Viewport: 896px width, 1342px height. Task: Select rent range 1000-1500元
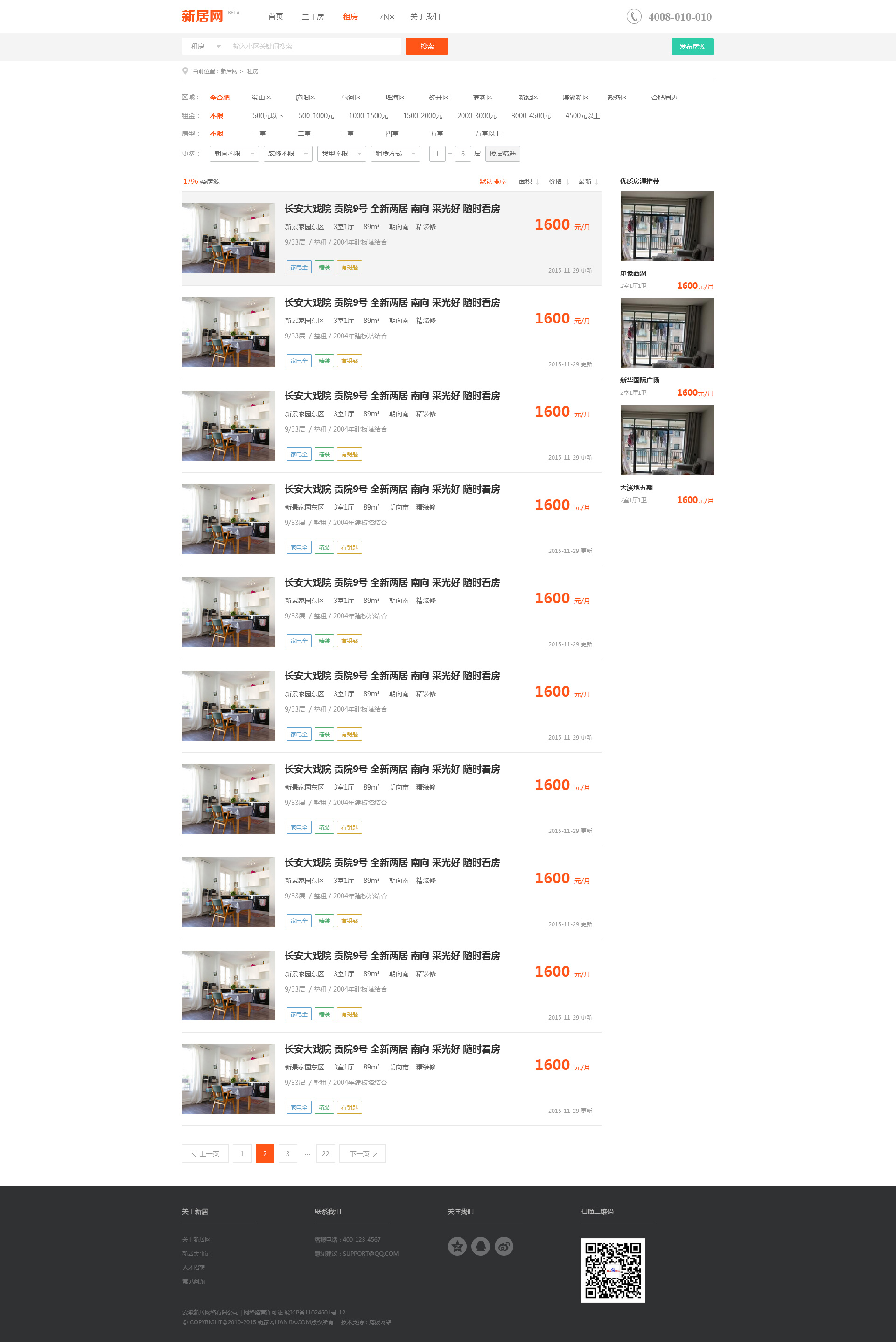click(368, 115)
